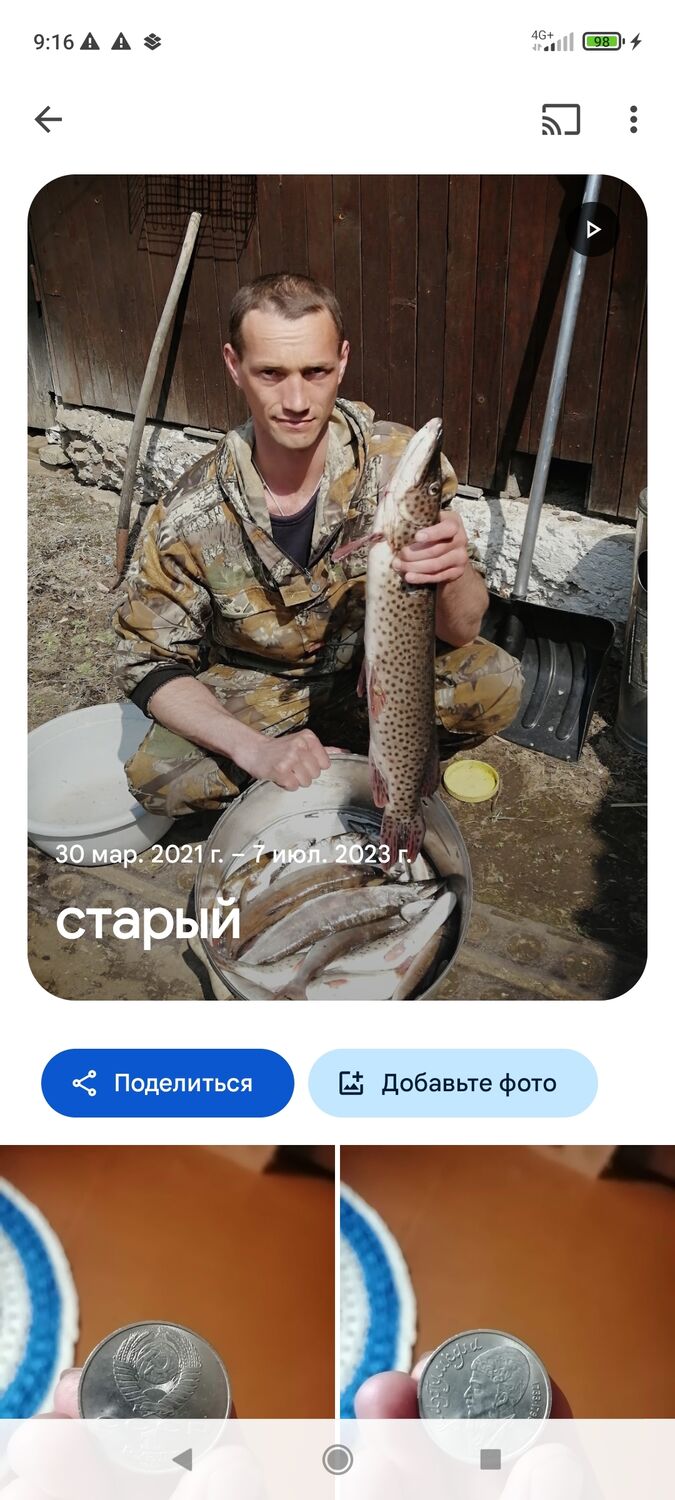Cast the album to a screen

pos(561,120)
